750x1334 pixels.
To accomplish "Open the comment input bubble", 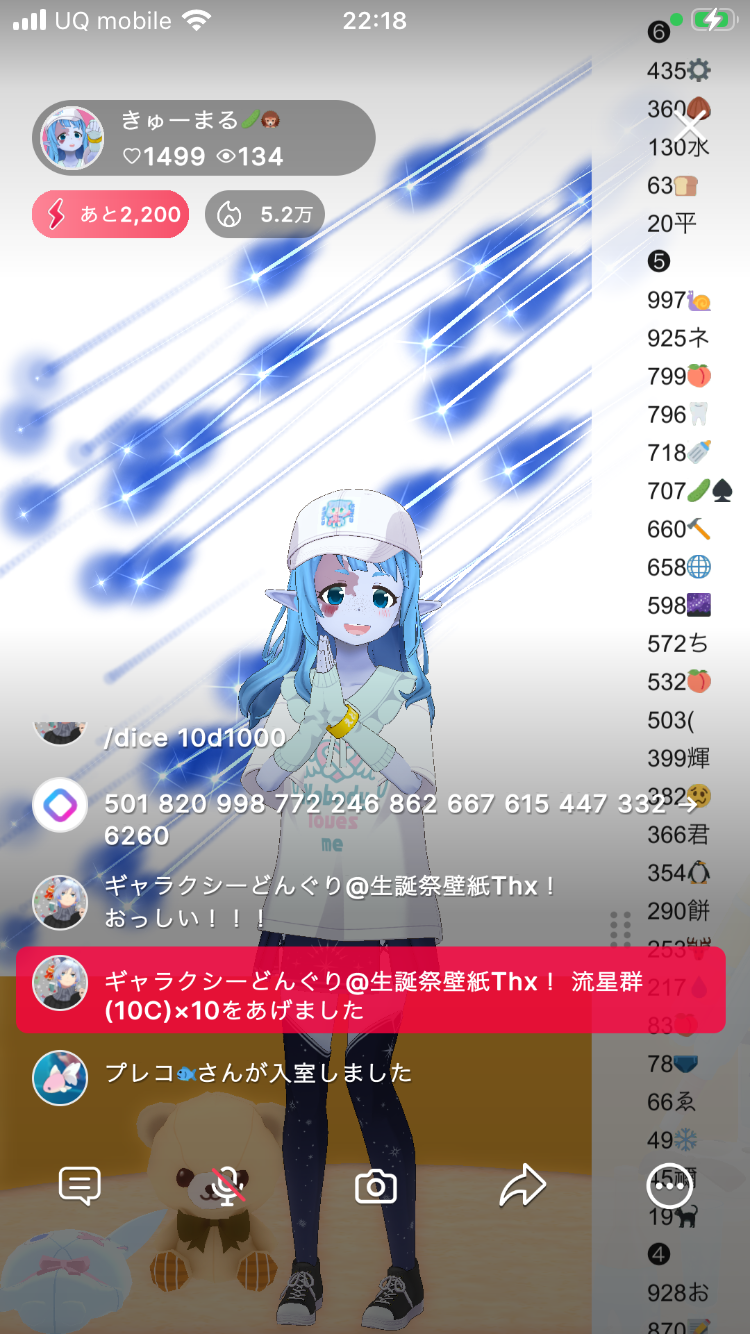I will point(80,1187).
